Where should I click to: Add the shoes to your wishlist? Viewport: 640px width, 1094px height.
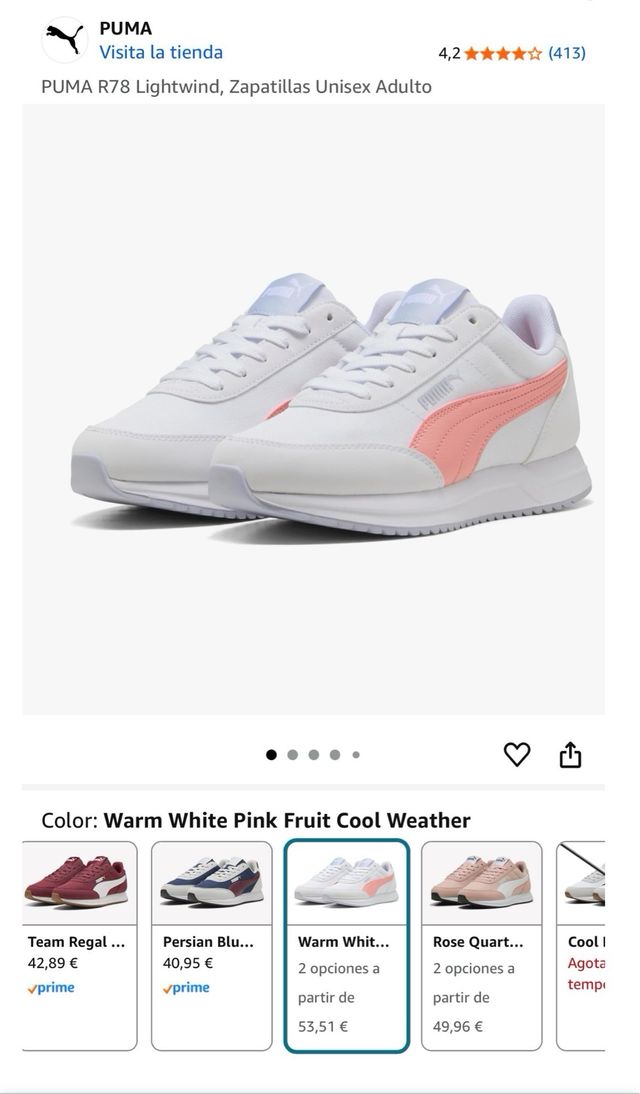point(516,754)
